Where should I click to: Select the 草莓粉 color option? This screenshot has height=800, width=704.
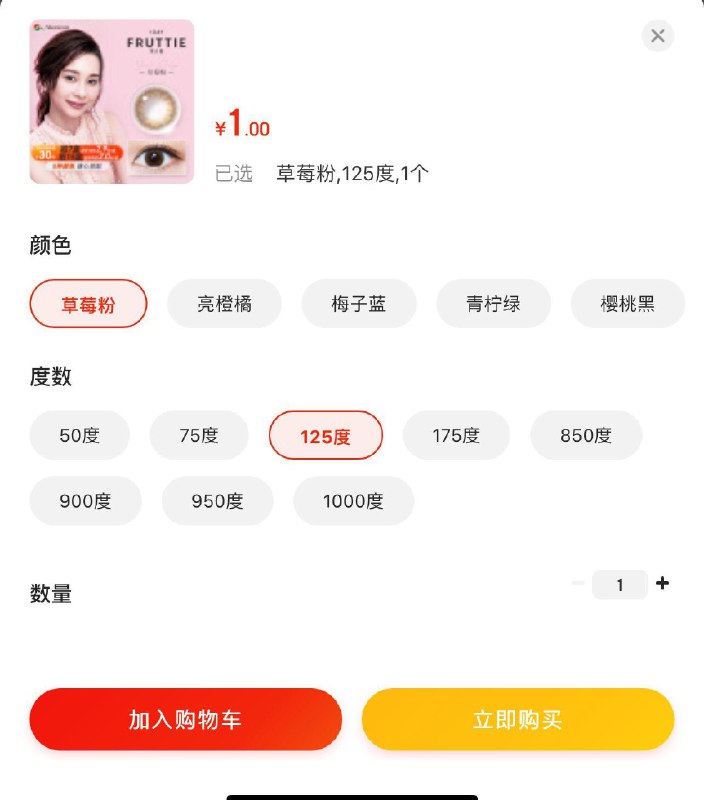click(x=88, y=304)
